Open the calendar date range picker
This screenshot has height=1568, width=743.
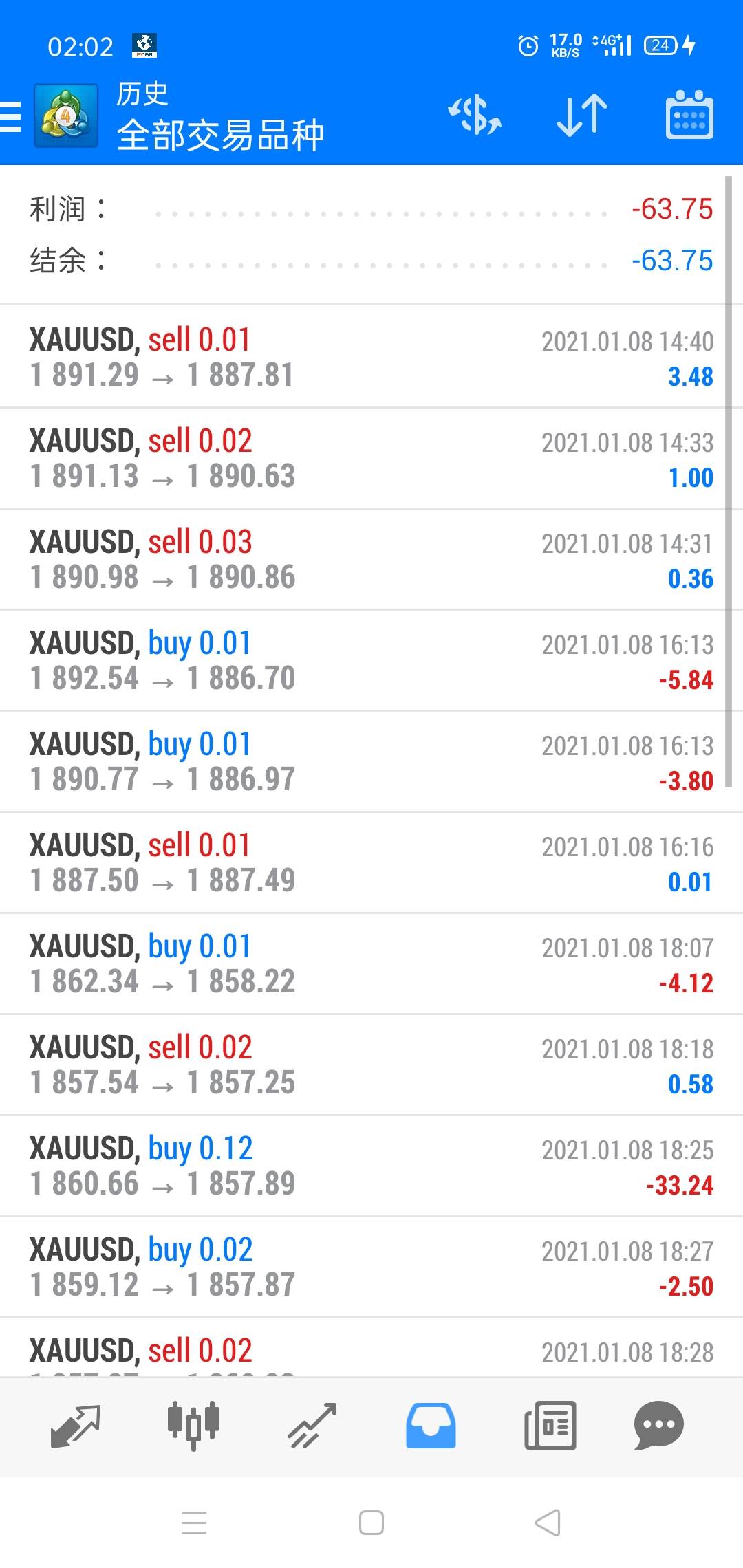tap(689, 116)
